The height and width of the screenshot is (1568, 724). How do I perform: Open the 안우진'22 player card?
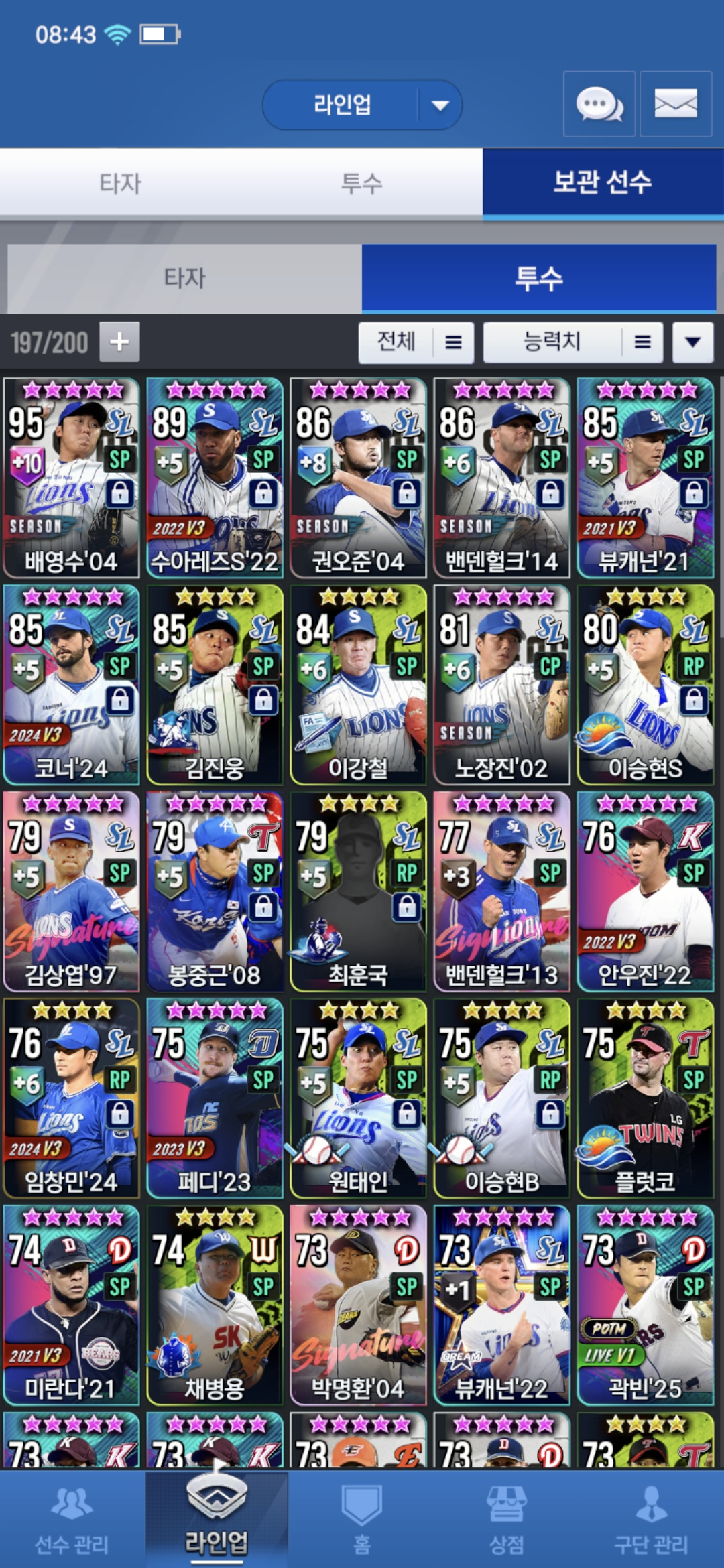645,892
